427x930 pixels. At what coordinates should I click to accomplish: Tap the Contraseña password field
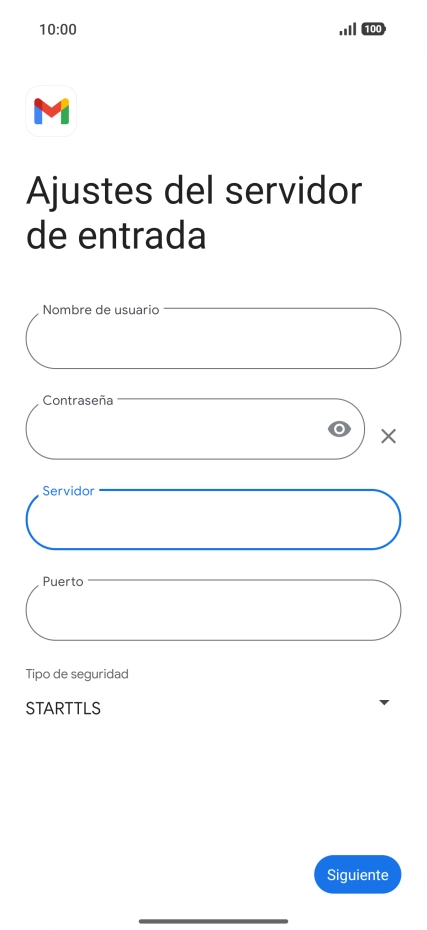coord(195,429)
